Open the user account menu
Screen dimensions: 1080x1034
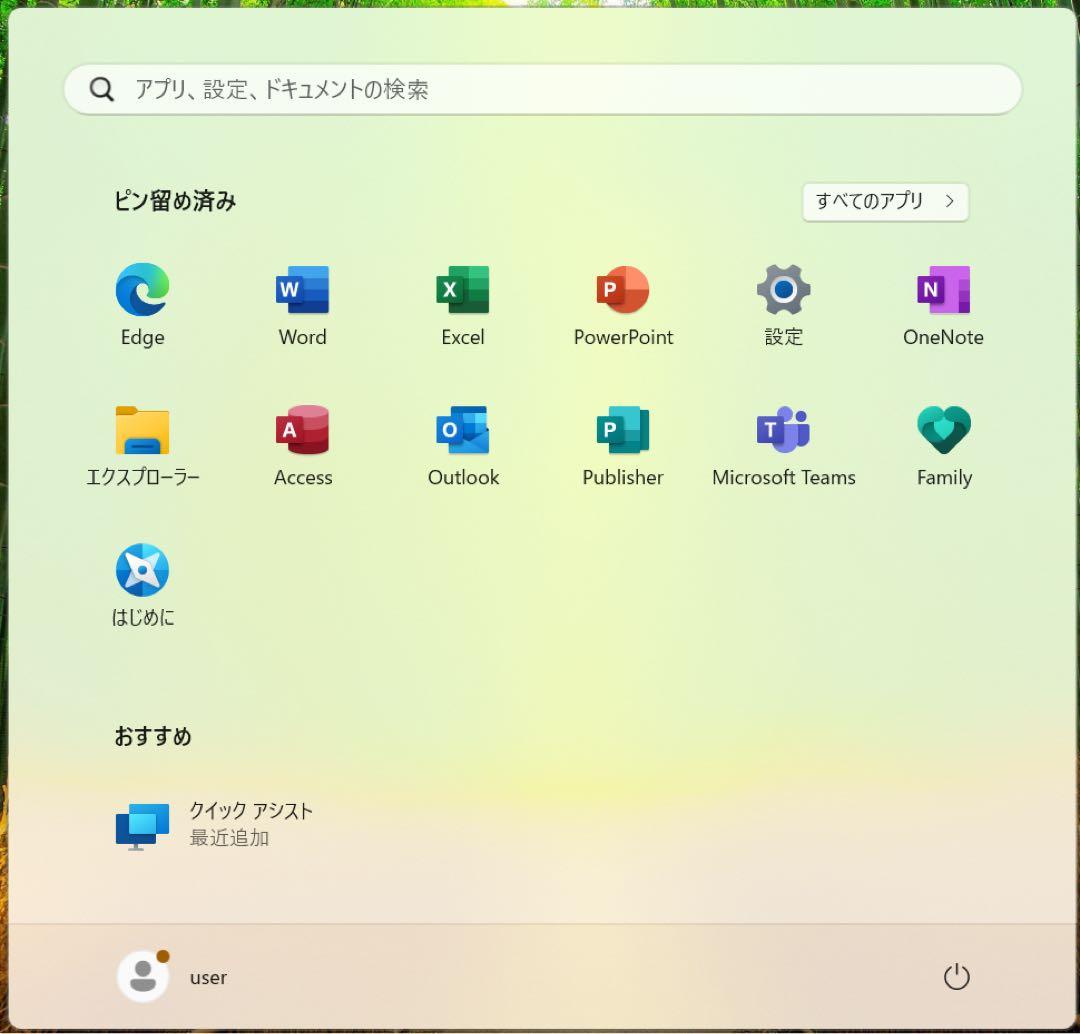172,977
